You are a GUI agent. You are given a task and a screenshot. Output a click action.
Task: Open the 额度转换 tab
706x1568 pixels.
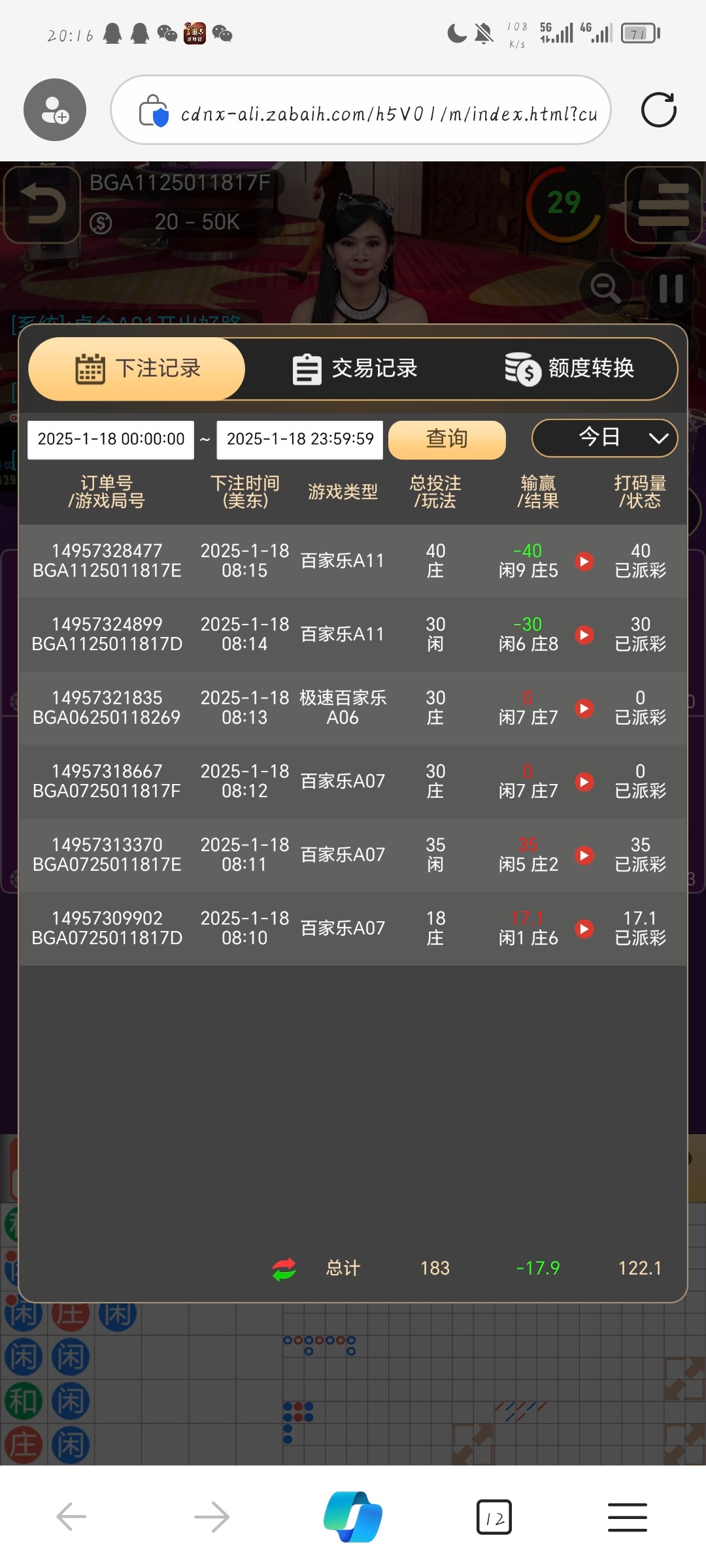569,368
